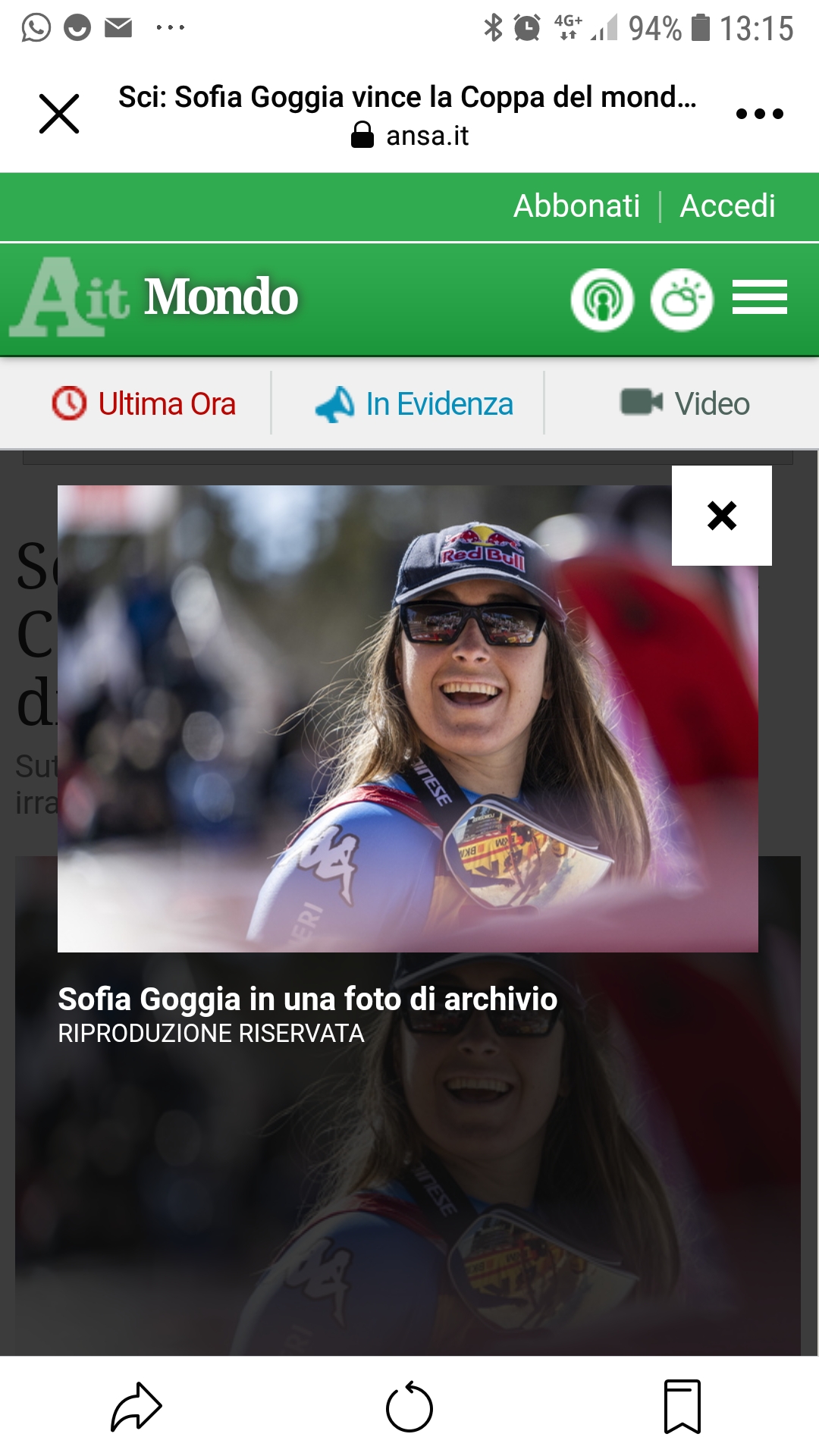819x1456 pixels.
Task: Dismiss the enlarged Sofia Goggia photo
Action: tap(721, 516)
